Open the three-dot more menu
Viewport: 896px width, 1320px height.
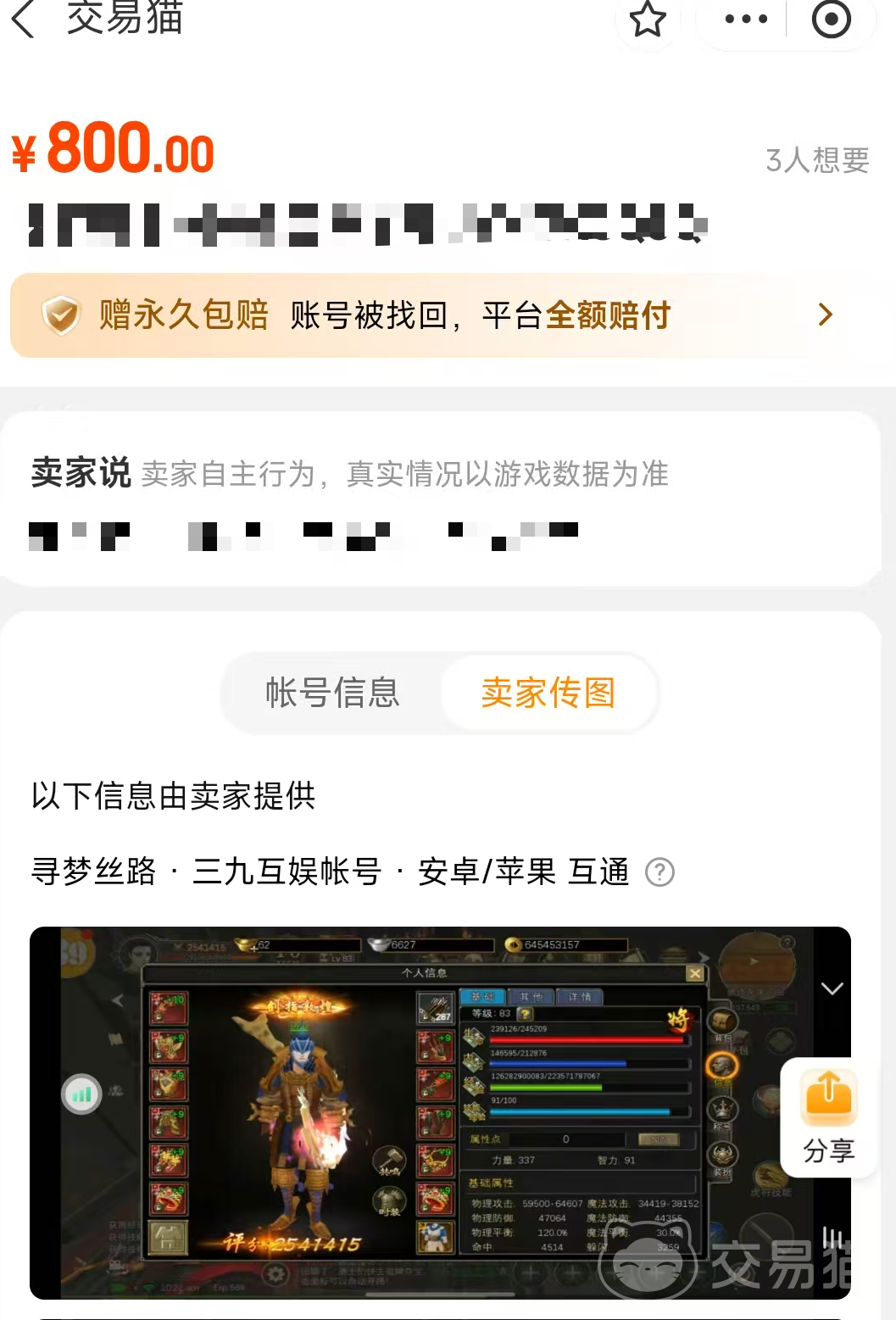click(746, 19)
